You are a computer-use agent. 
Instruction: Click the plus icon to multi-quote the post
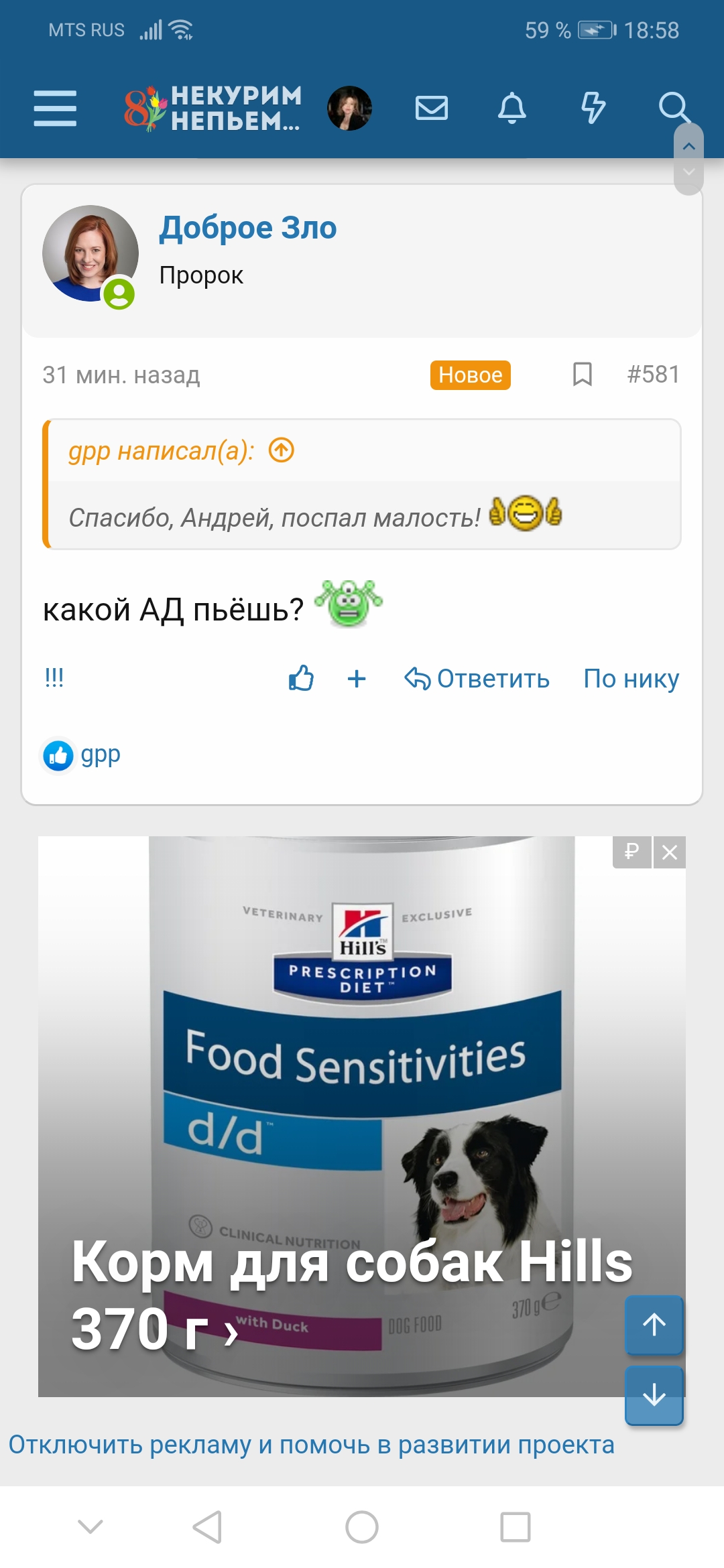tap(356, 679)
